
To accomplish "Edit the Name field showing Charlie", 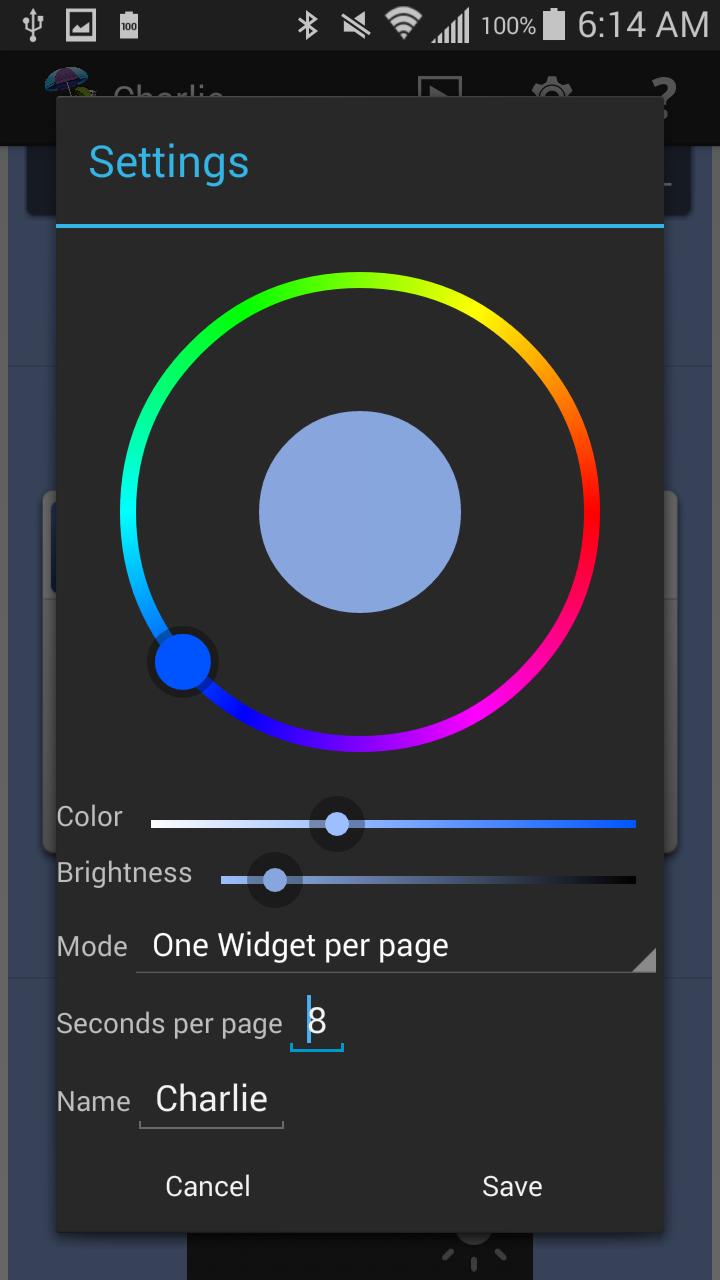I will coord(211,1099).
